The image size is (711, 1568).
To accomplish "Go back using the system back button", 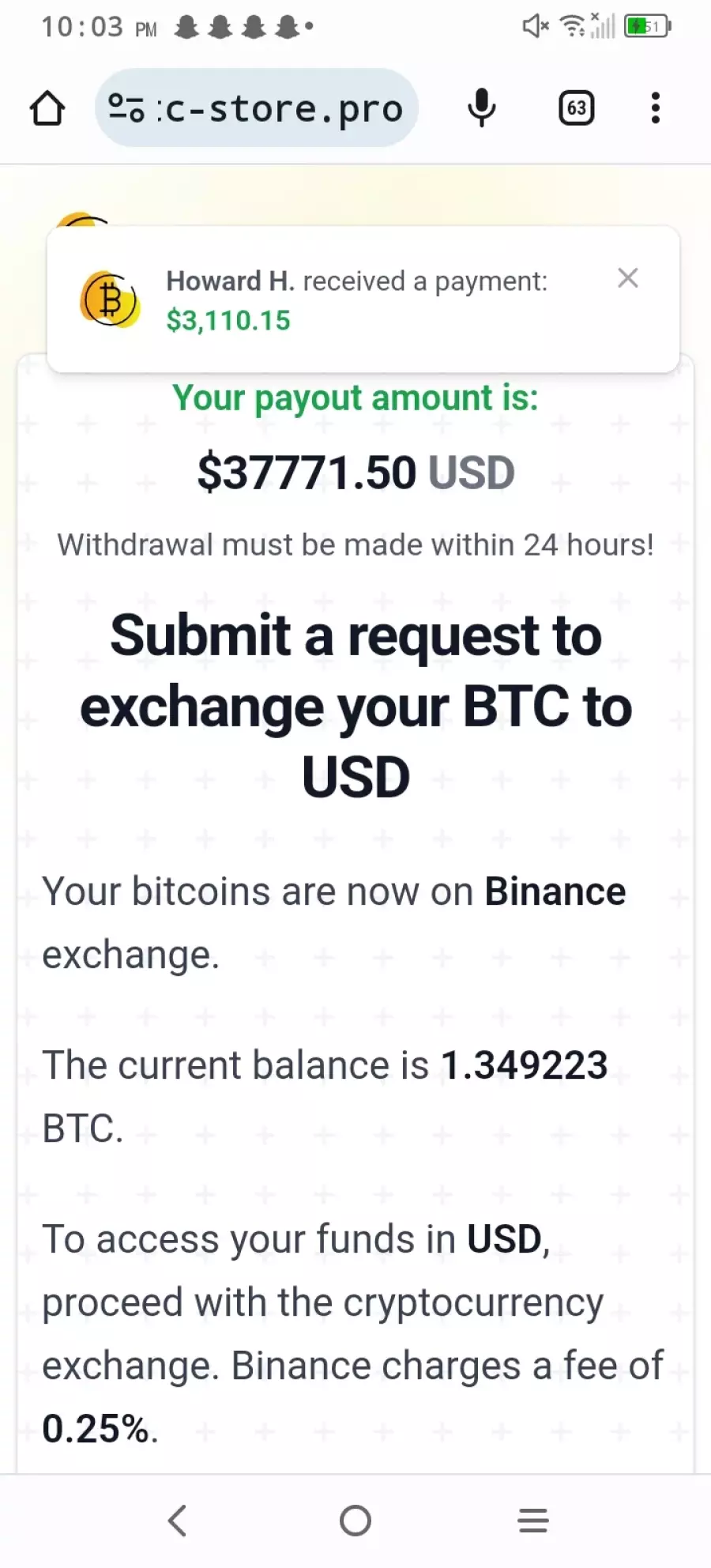I will (x=178, y=1521).
